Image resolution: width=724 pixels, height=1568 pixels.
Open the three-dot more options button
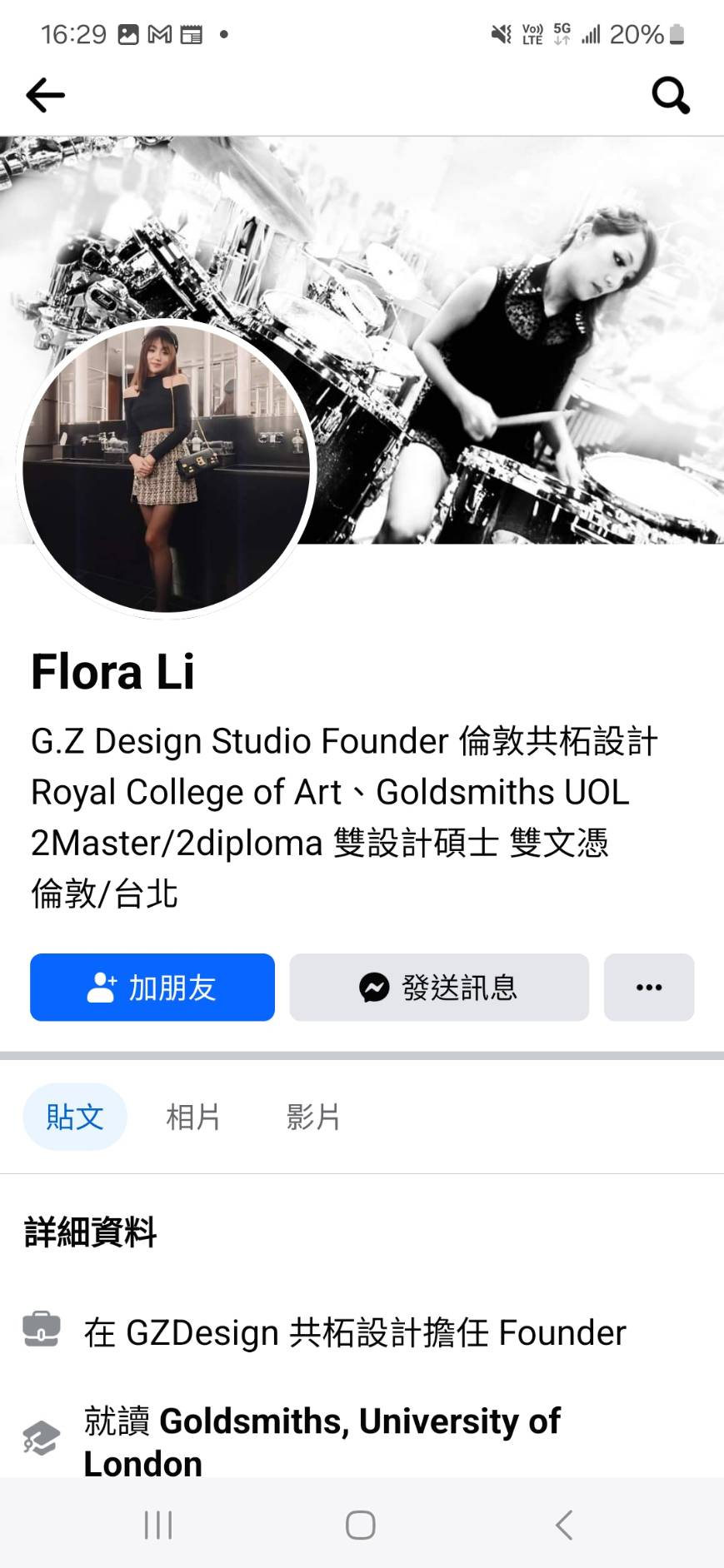pos(649,987)
